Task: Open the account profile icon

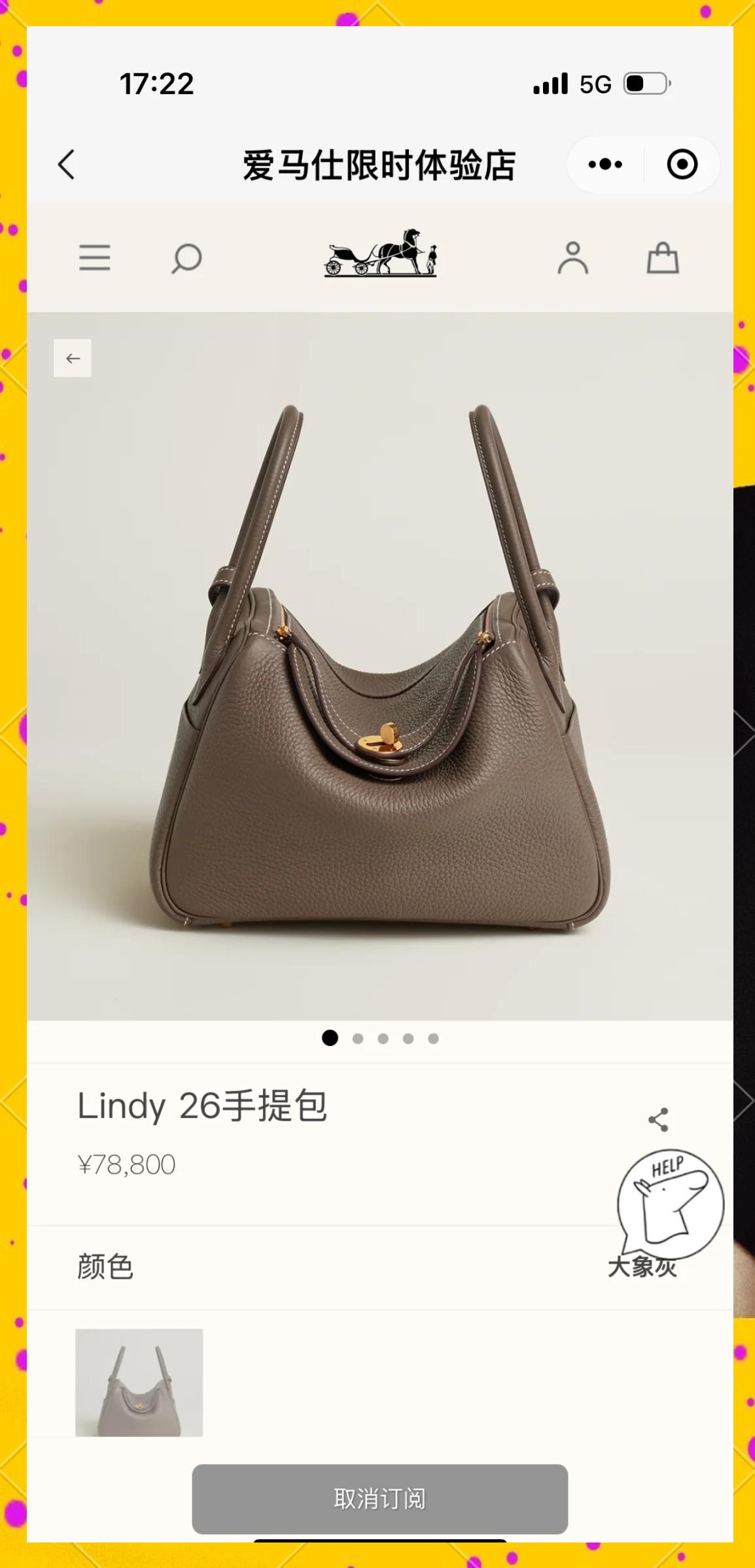Action: (x=573, y=258)
